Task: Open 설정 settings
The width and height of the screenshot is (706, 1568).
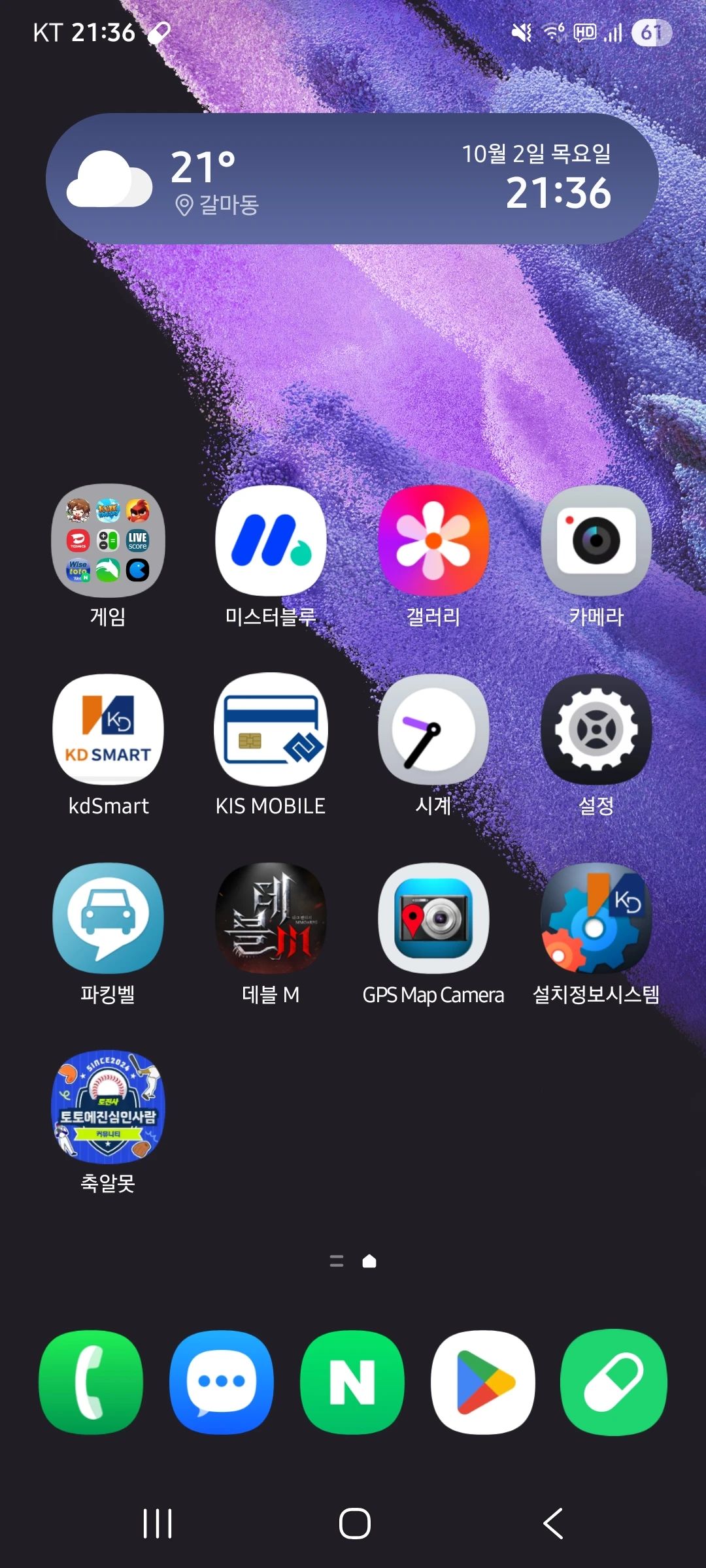Action: click(x=596, y=730)
